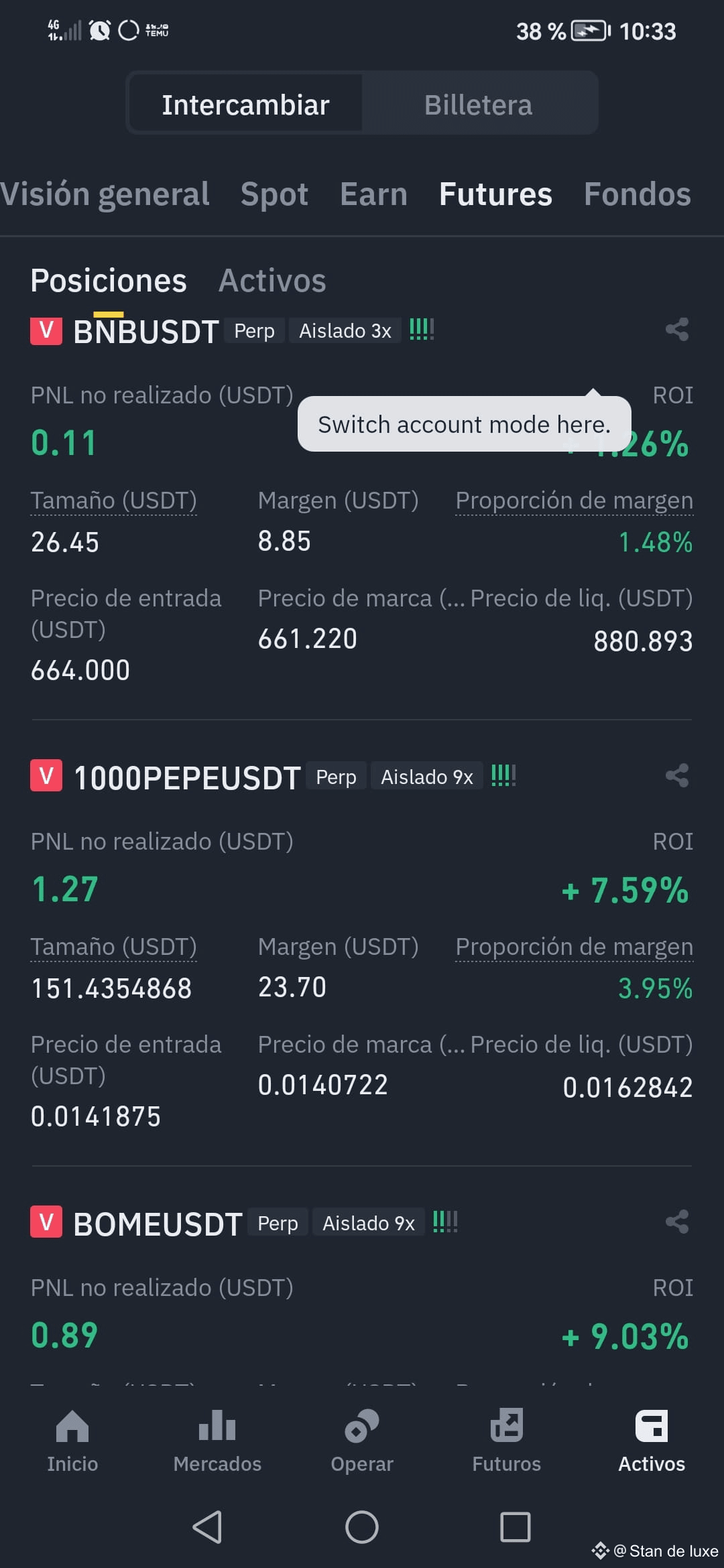Show the Activos sub-tab
724x1568 pixels.
272,280
